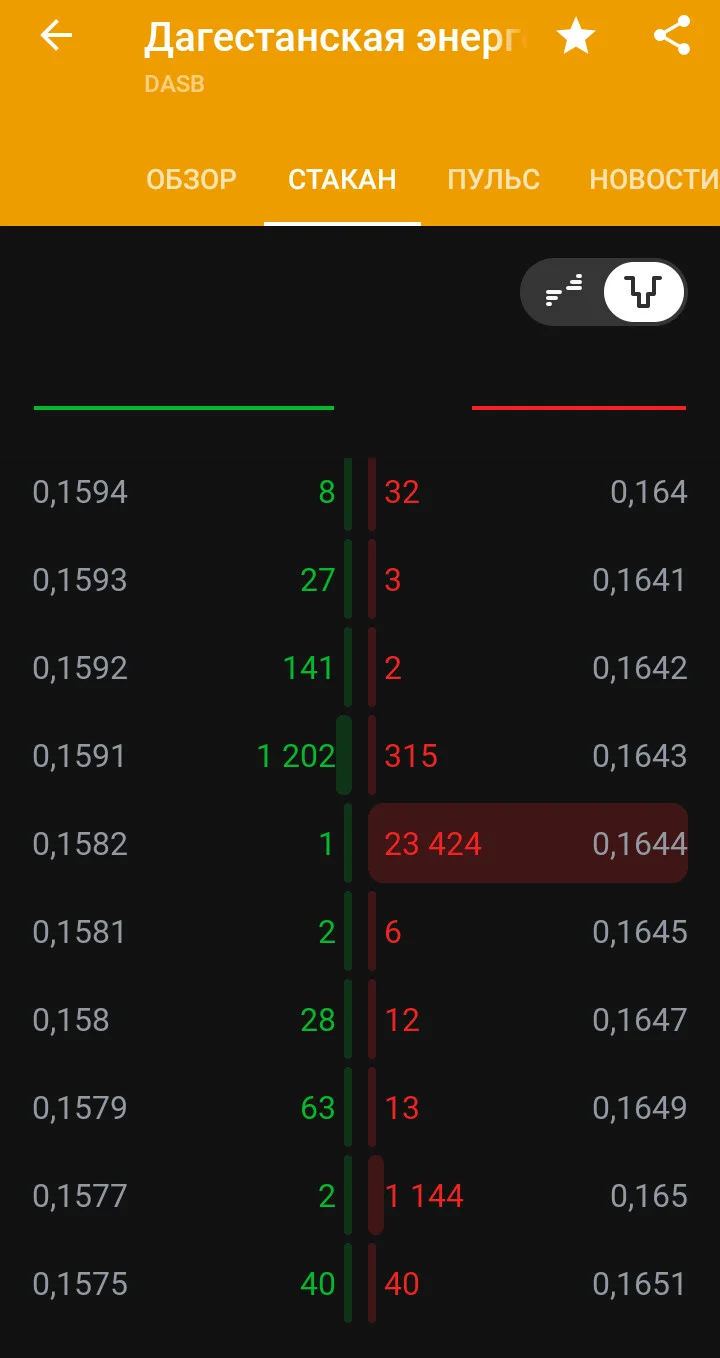Switch to the НОВОСТИ tab
This screenshot has width=720, height=1358.
click(x=654, y=179)
